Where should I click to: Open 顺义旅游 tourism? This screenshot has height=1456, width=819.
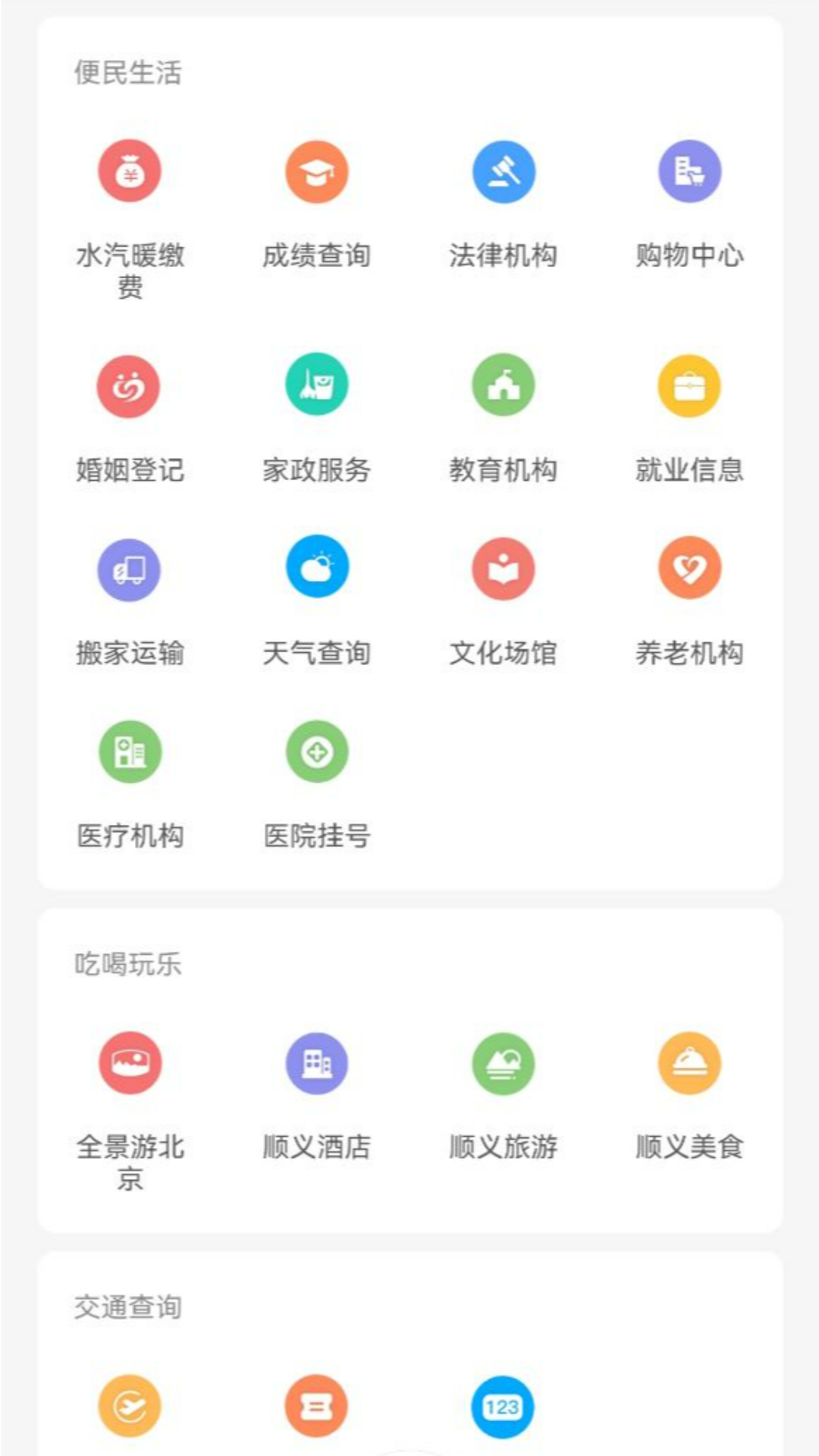point(504,1063)
